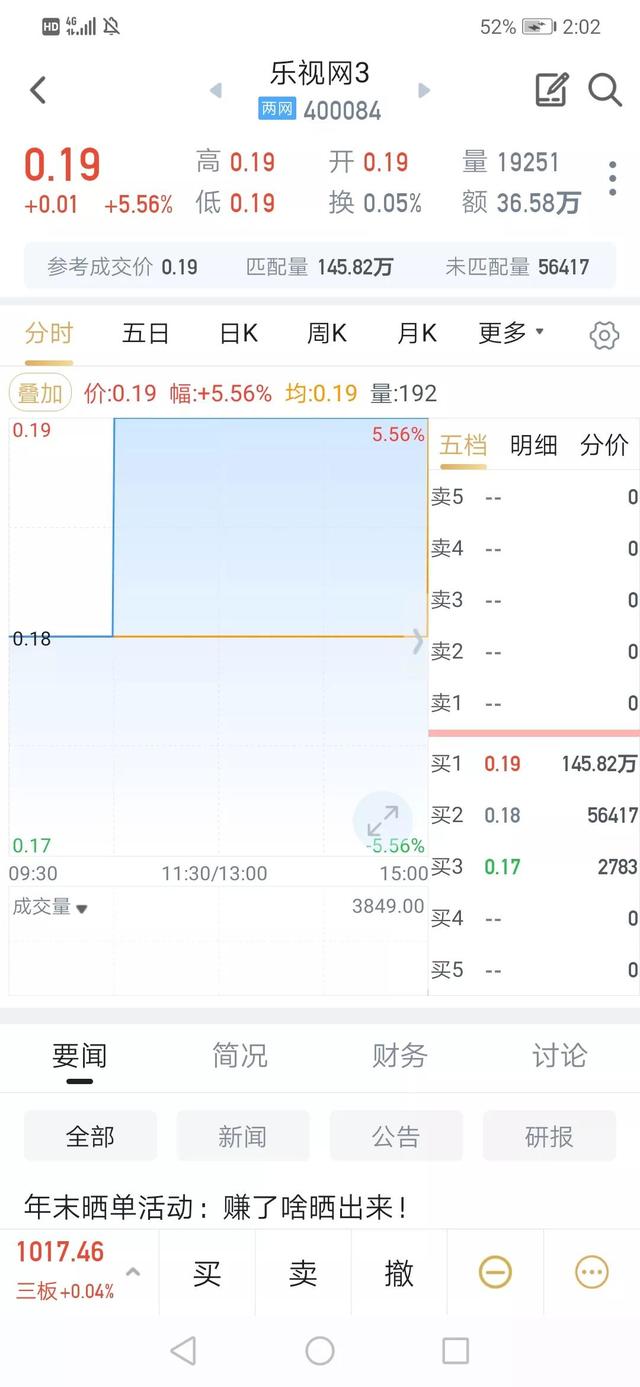Switch to the 分价 tab
The image size is (640, 1387).
[x=604, y=445]
